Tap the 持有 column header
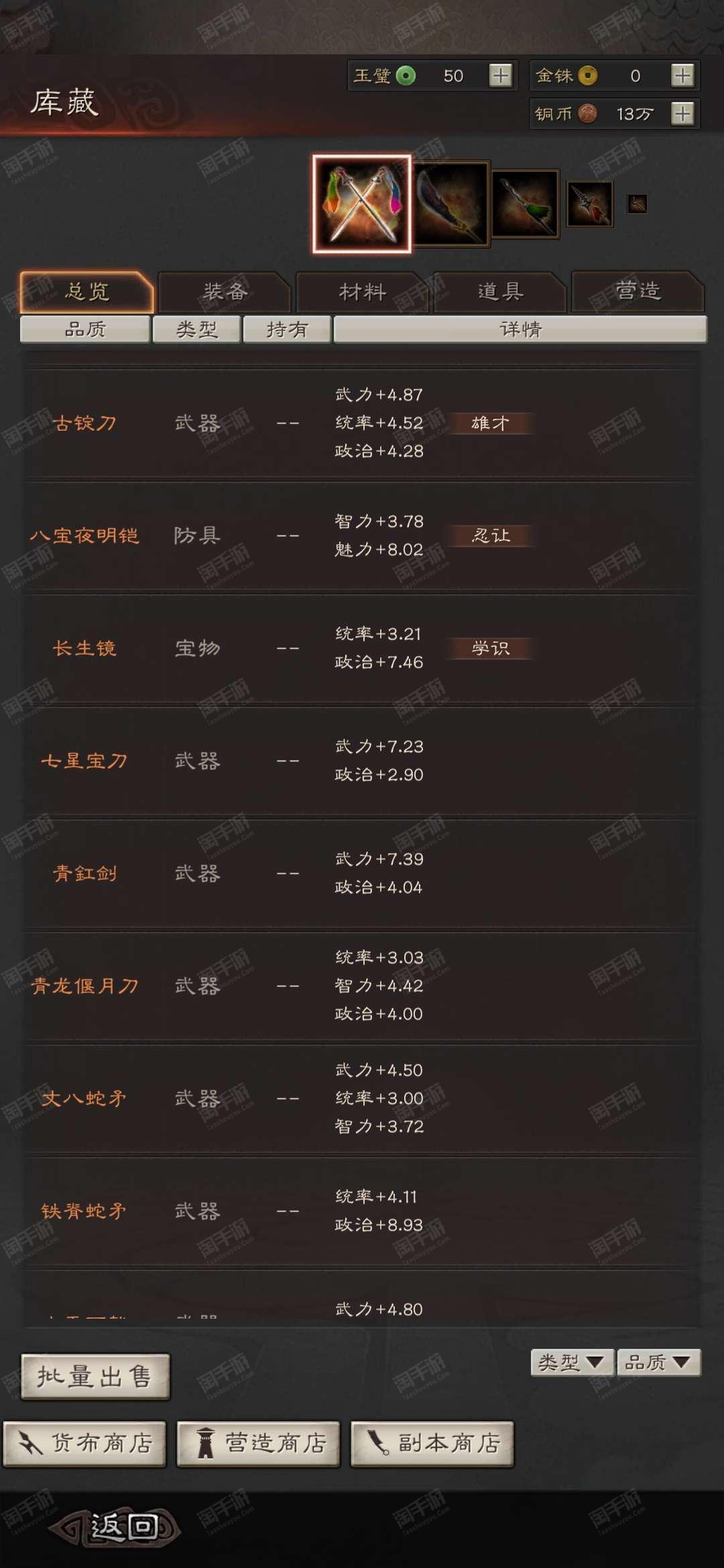This screenshot has height=1568, width=724. [287, 329]
